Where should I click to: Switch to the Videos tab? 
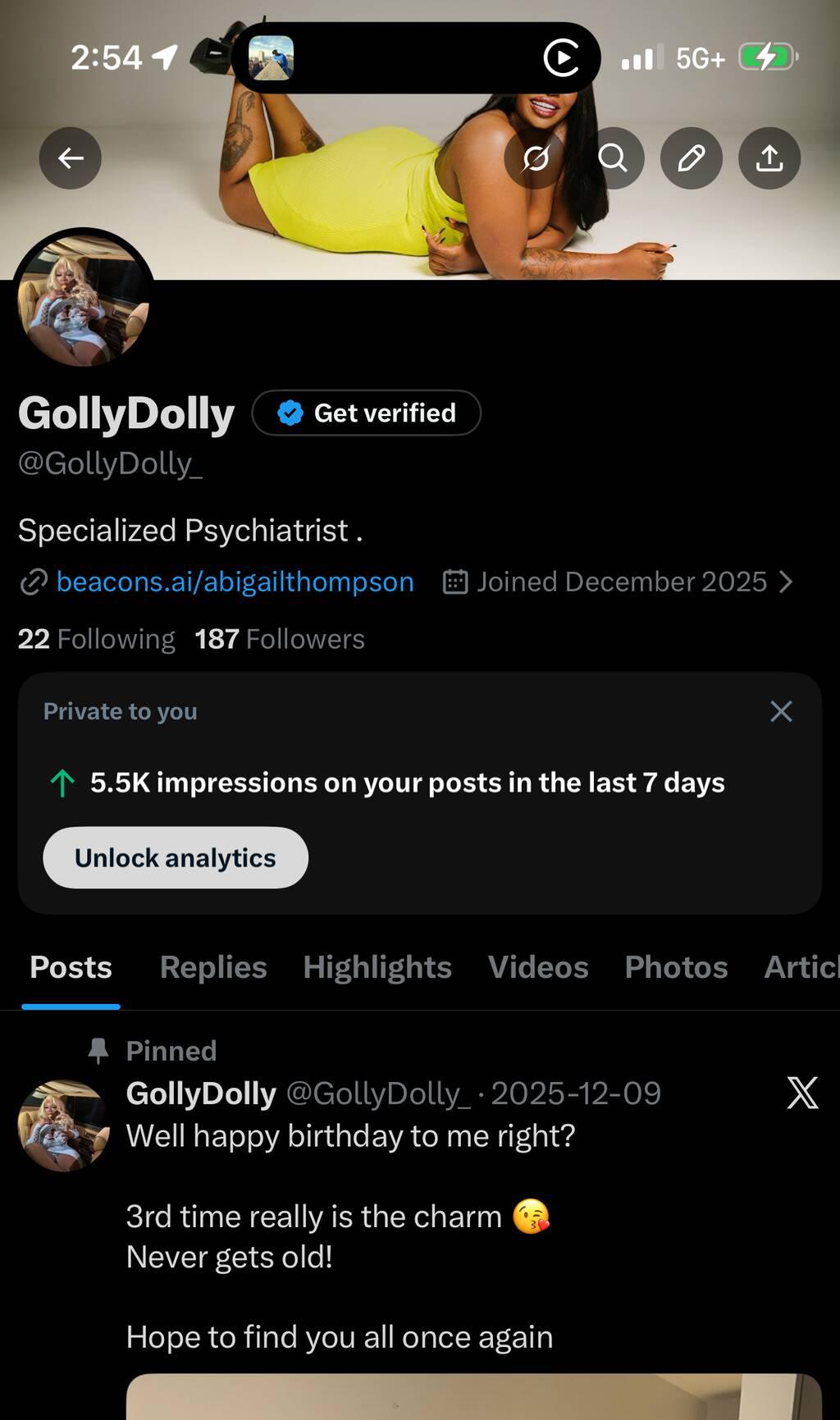click(538, 967)
